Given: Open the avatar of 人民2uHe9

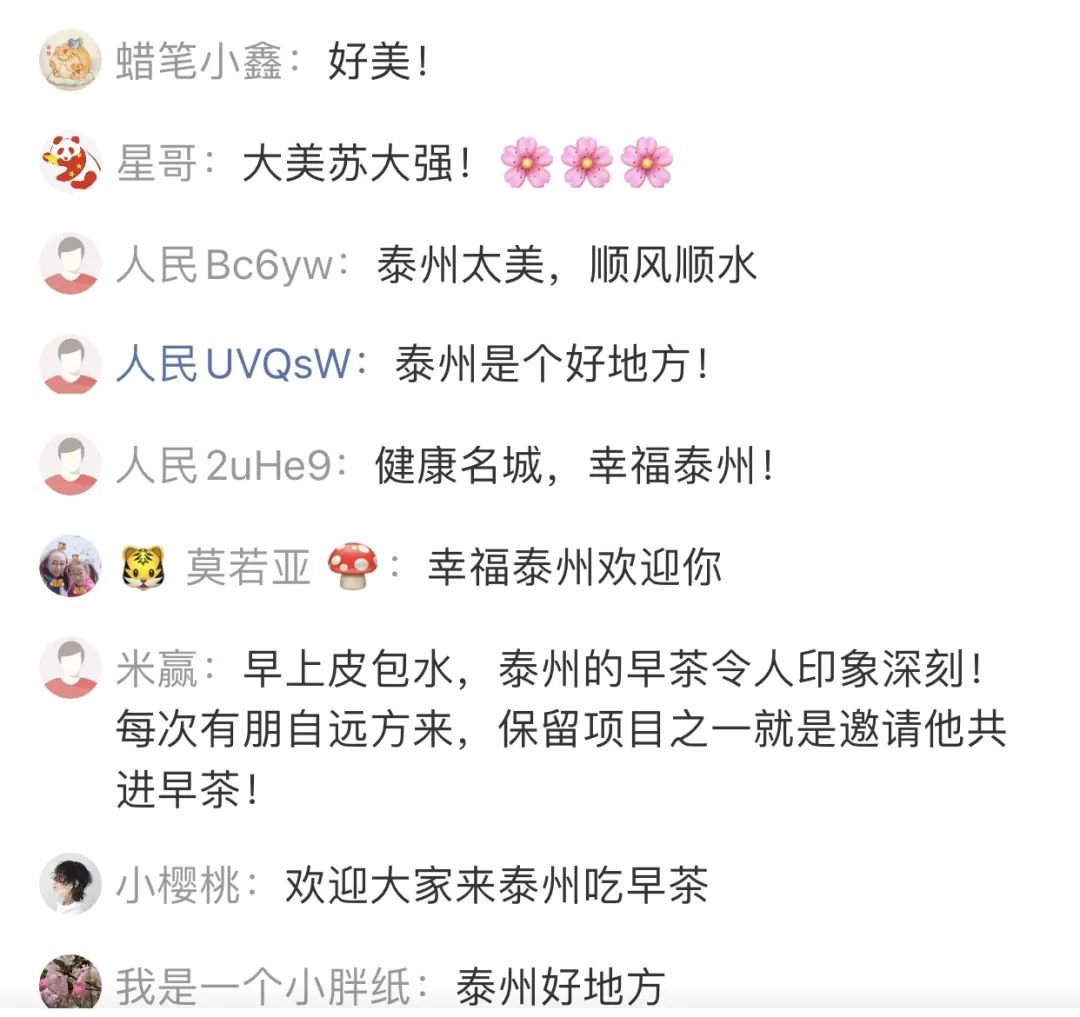Looking at the screenshot, I should click(70, 465).
